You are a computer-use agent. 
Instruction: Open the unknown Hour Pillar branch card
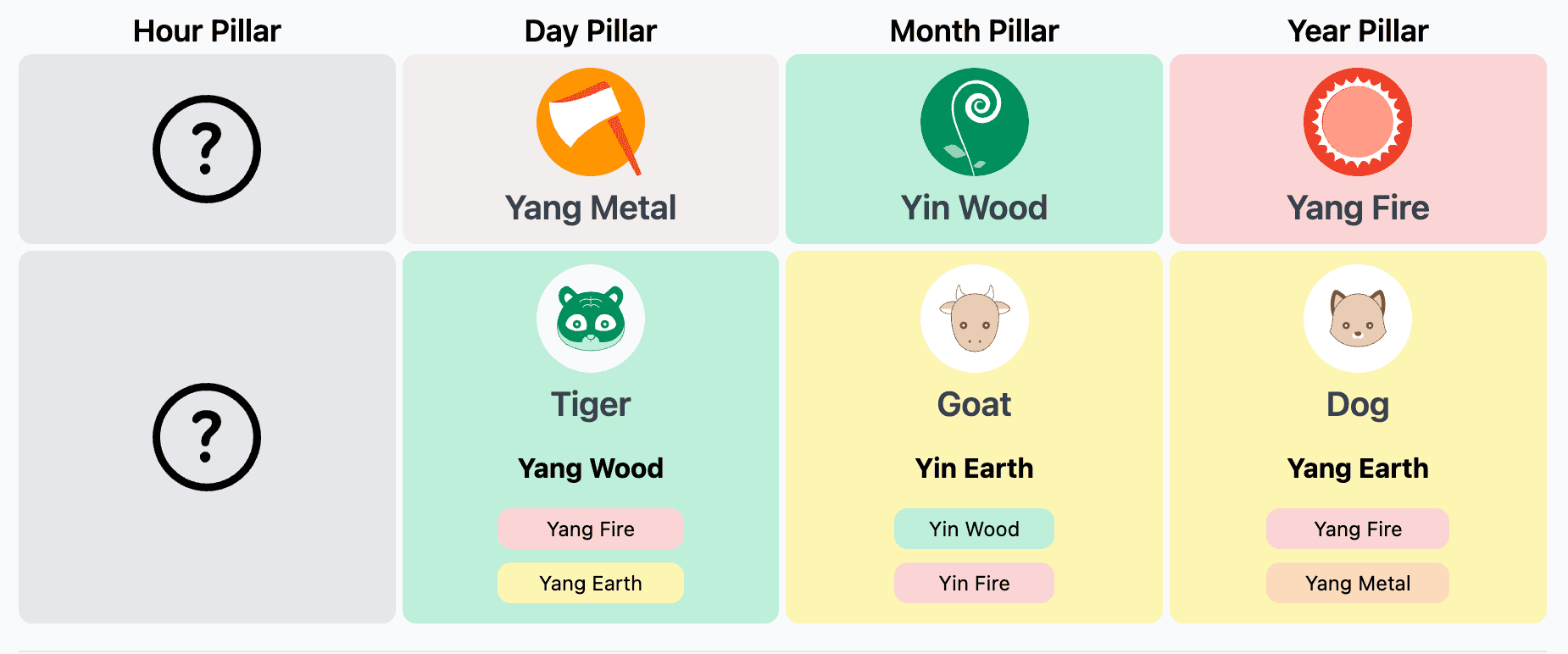coord(207,437)
